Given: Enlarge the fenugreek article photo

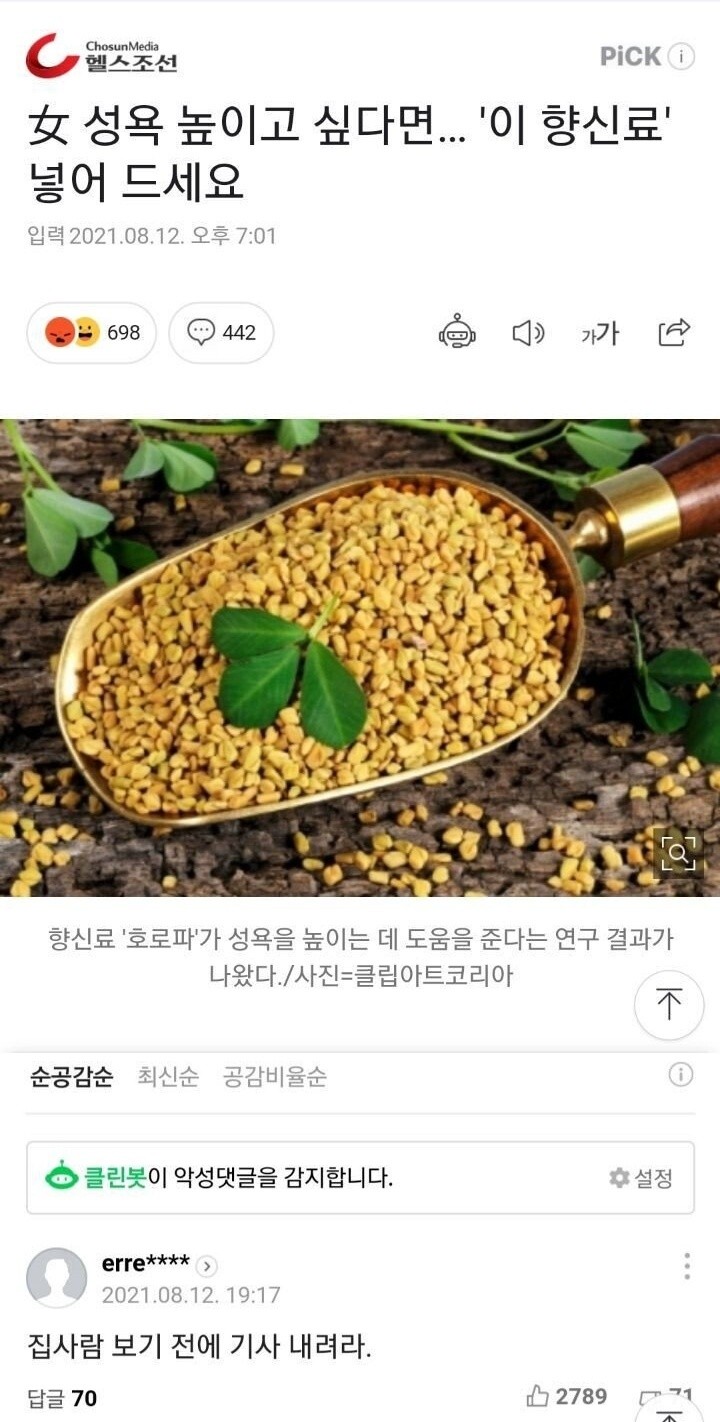Looking at the screenshot, I should pos(677,852).
